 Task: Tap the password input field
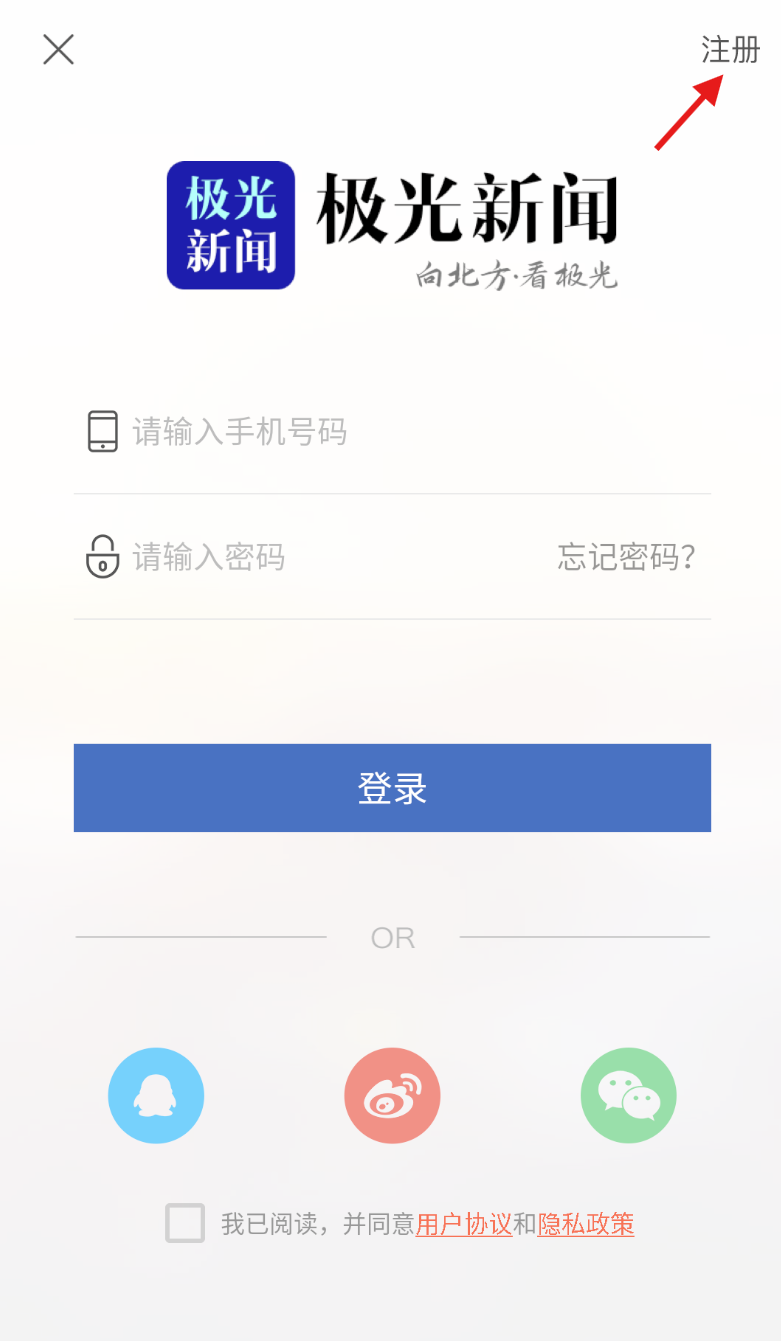tap(320, 557)
